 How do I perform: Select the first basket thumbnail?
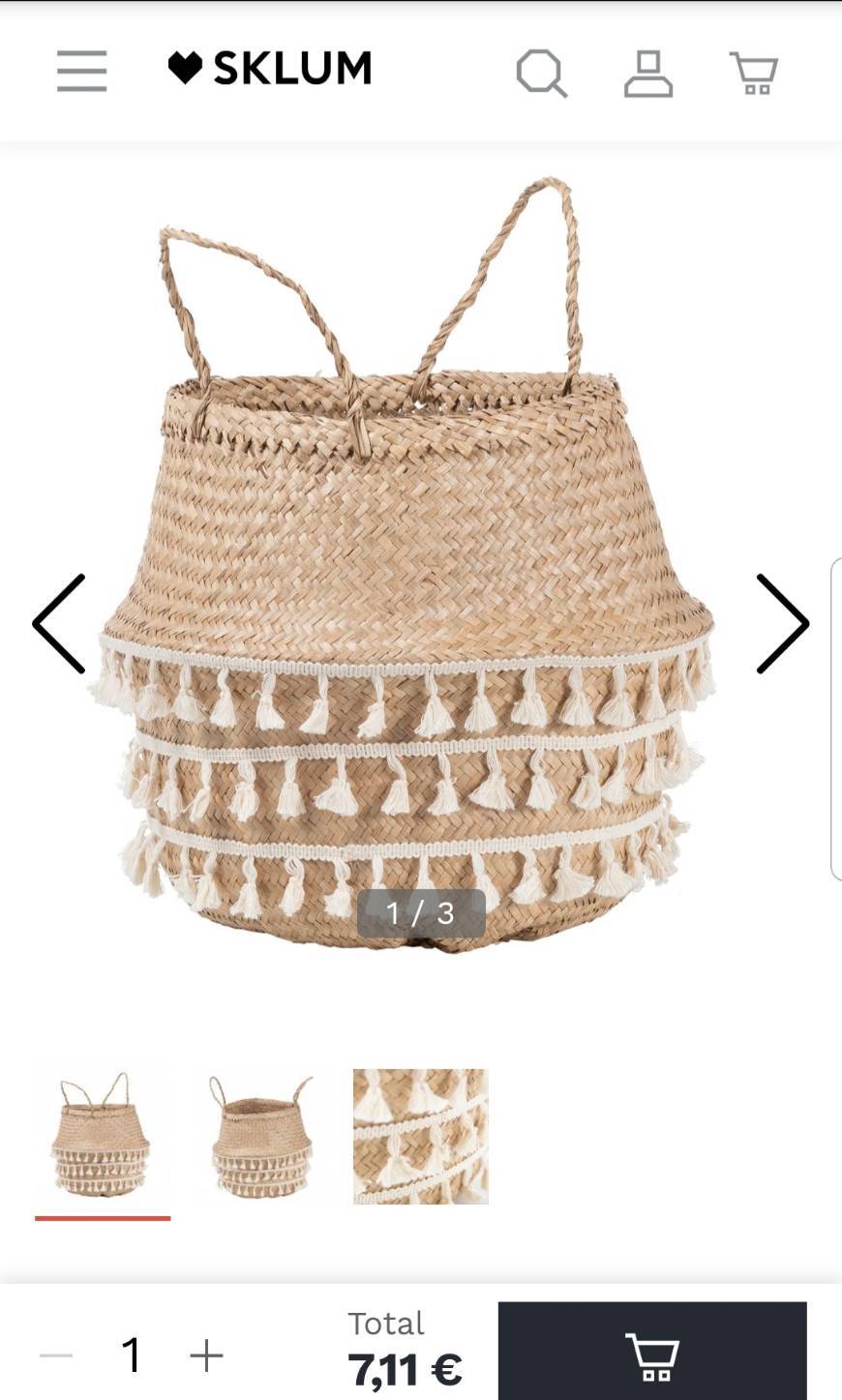click(x=102, y=1136)
